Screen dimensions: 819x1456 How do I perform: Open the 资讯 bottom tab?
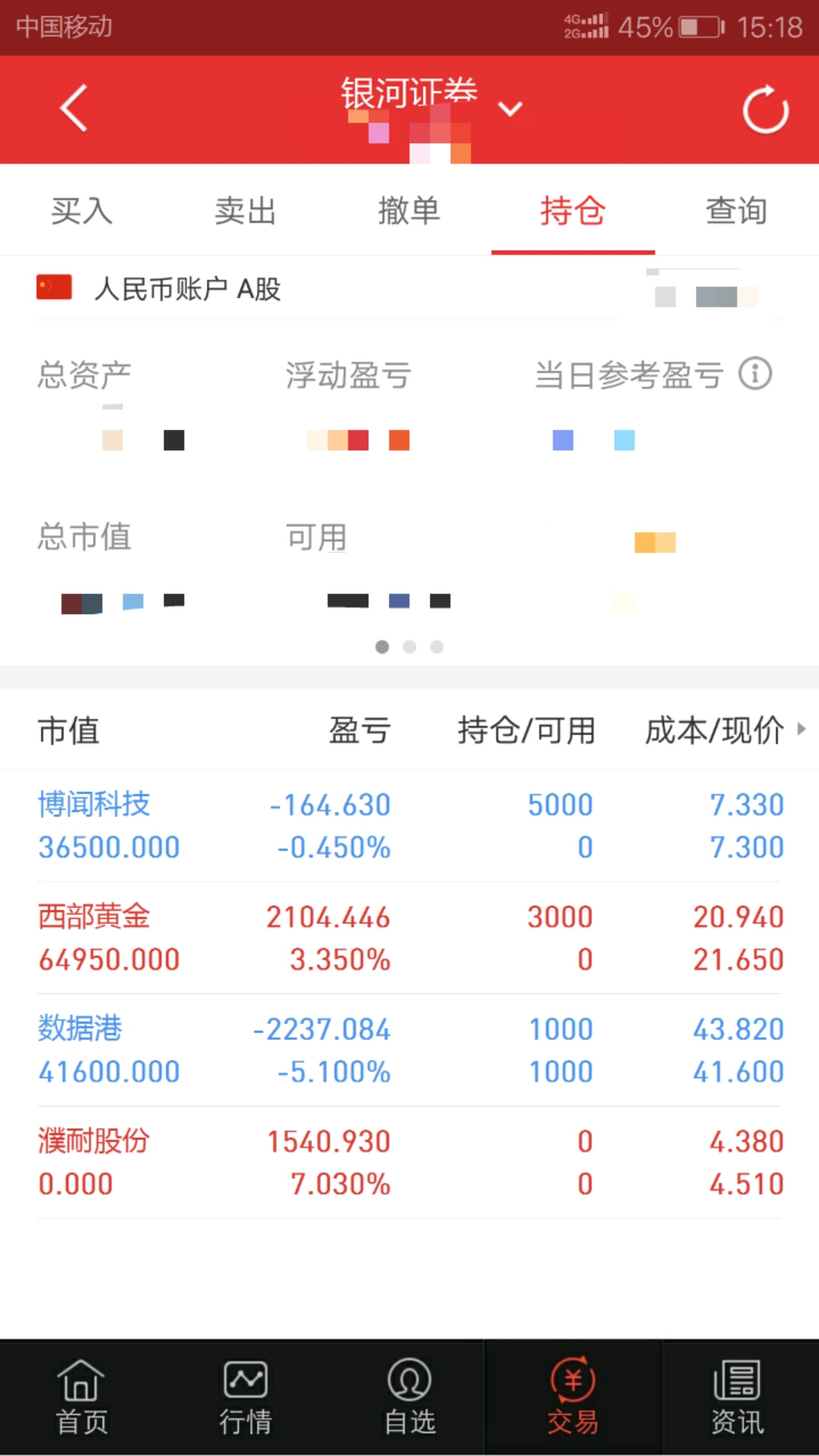[x=737, y=1397]
